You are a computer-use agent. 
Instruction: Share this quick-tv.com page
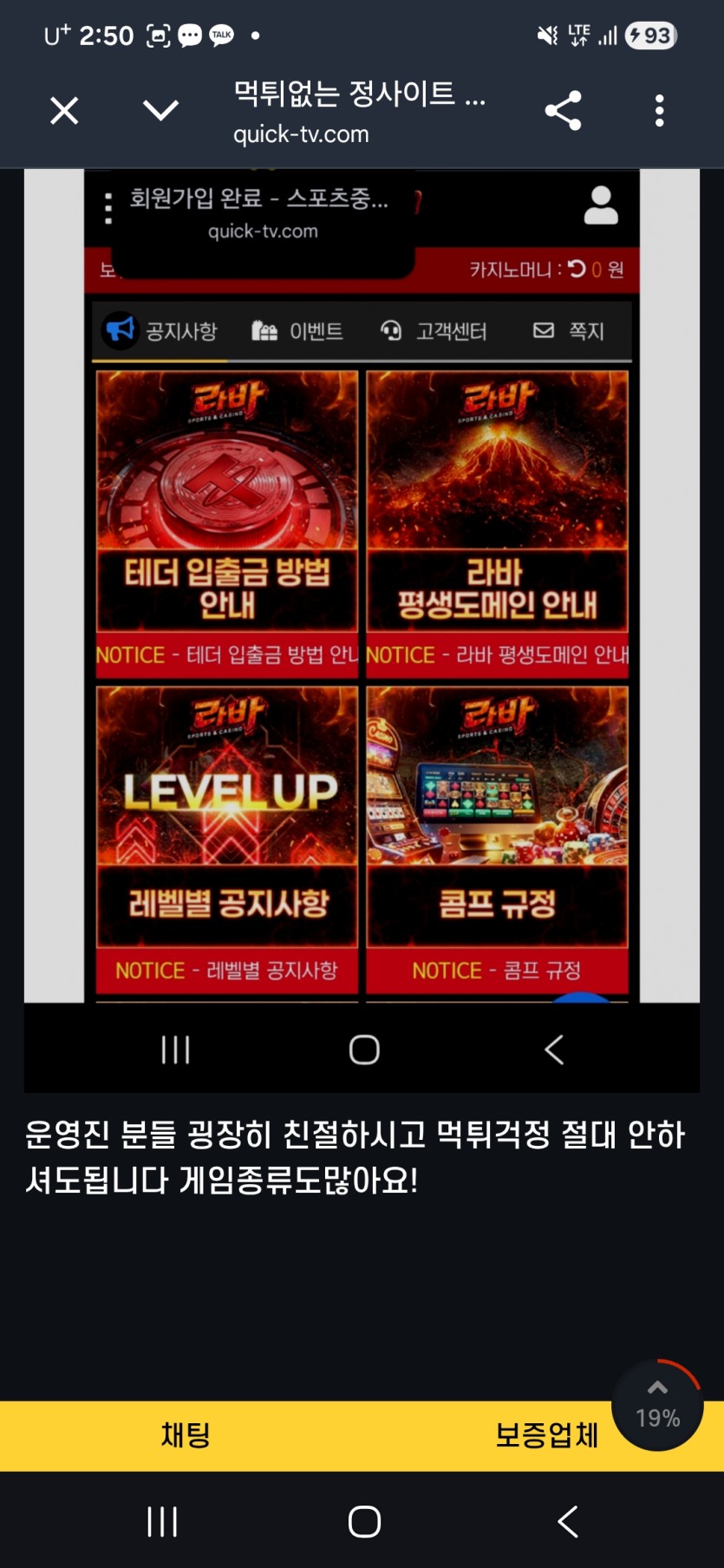point(564,111)
